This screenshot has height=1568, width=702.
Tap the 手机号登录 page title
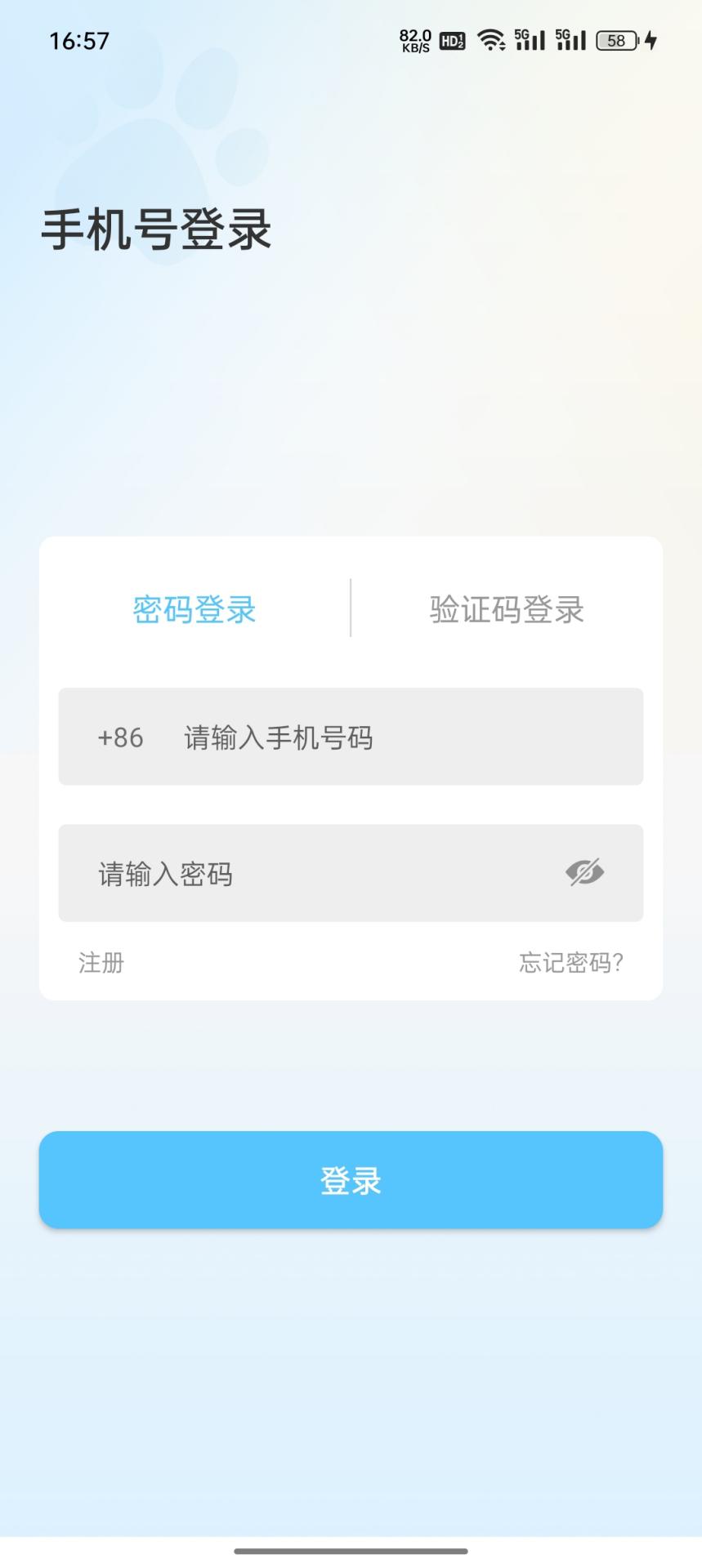point(157,229)
